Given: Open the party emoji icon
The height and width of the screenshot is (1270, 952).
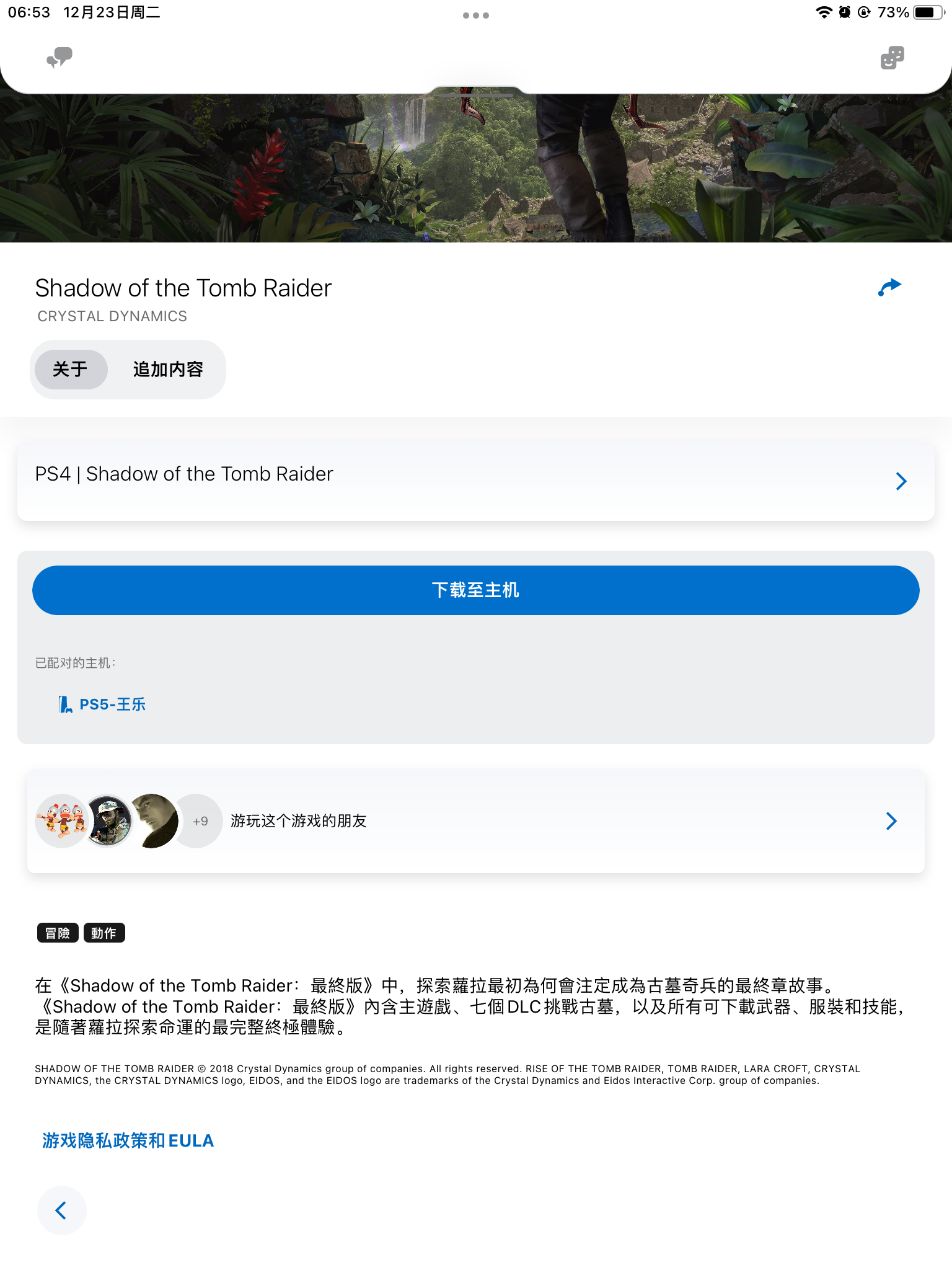Looking at the screenshot, I should tap(892, 58).
